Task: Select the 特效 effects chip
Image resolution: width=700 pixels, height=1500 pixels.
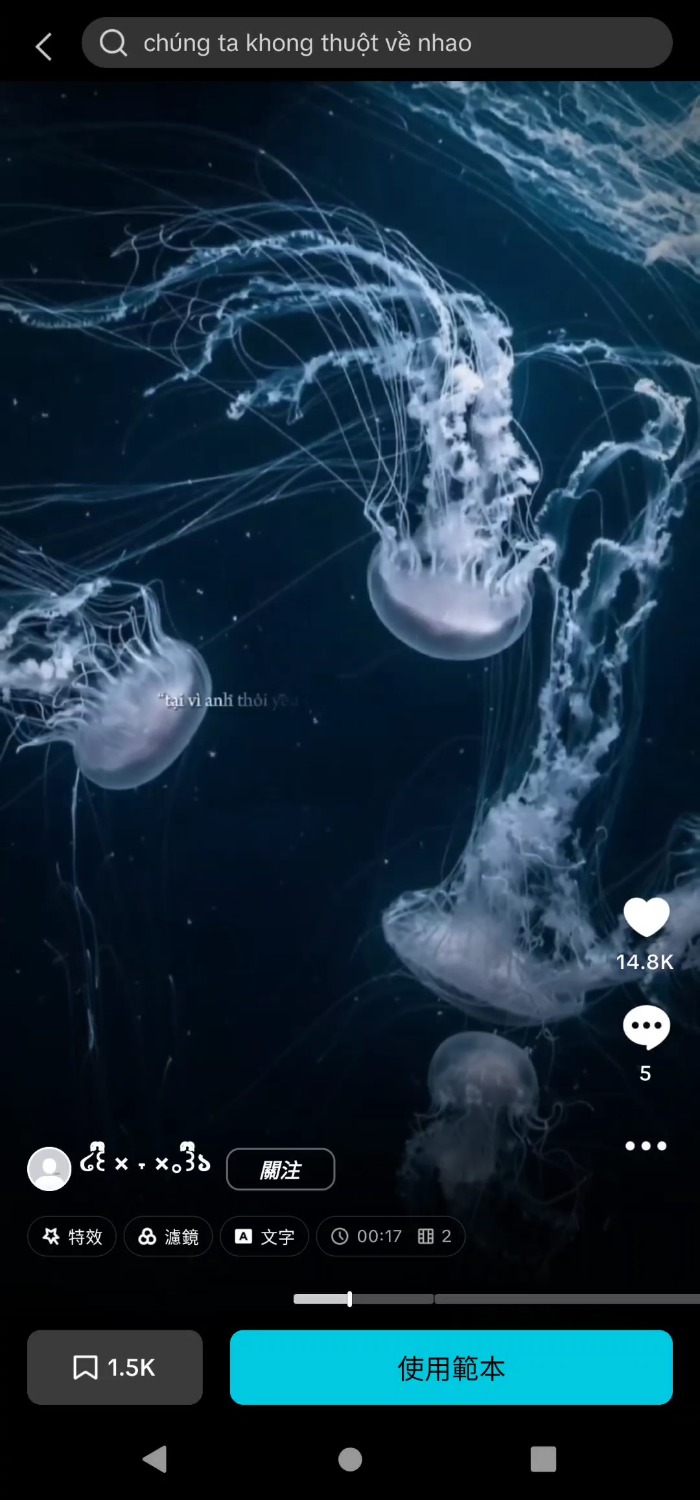Action: click(72, 1237)
